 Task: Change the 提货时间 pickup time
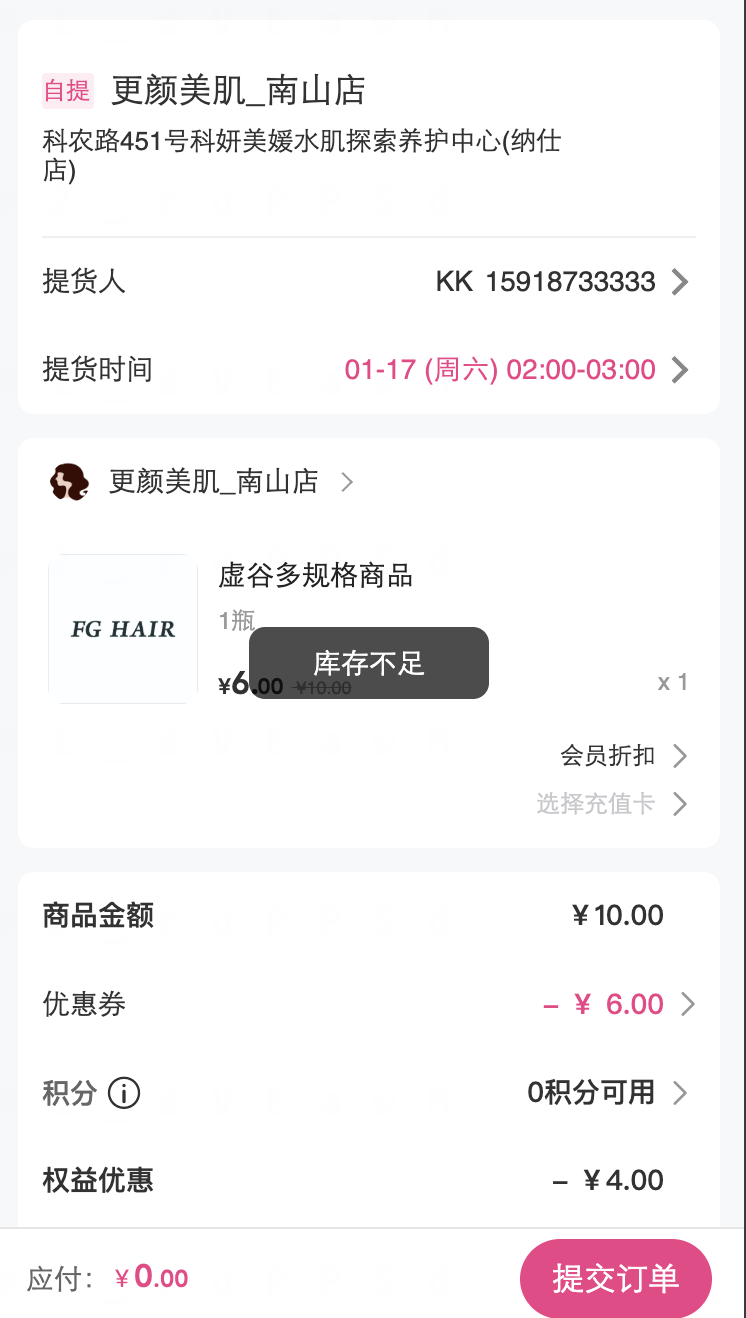point(515,370)
